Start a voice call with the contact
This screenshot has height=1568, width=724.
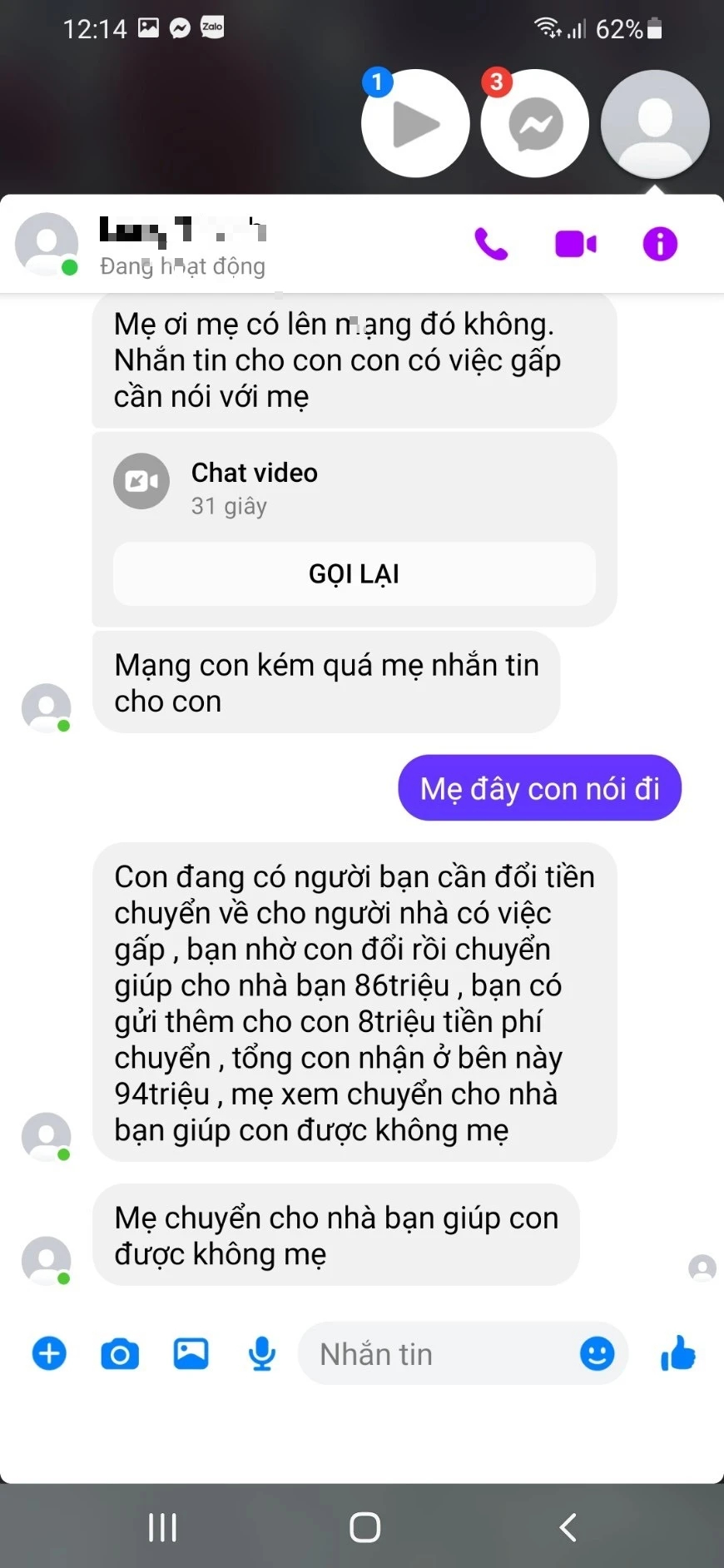coord(491,244)
